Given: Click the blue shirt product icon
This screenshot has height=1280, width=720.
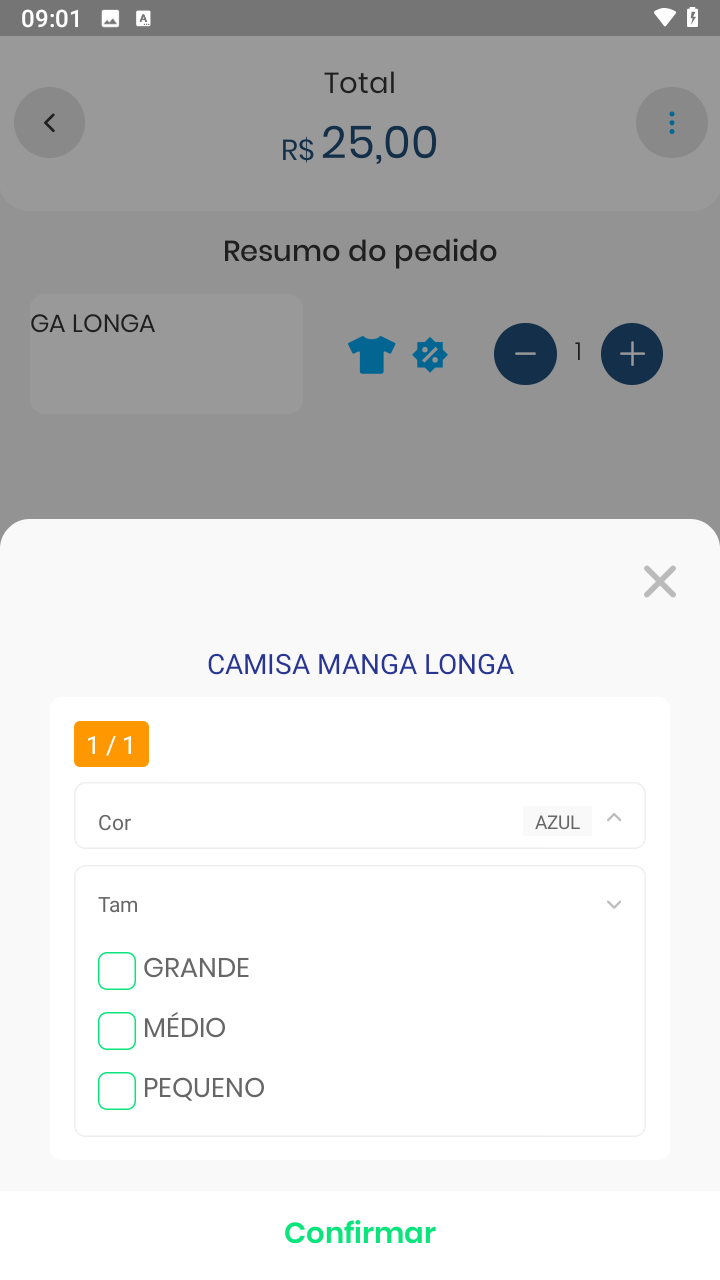Looking at the screenshot, I should [371, 354].
